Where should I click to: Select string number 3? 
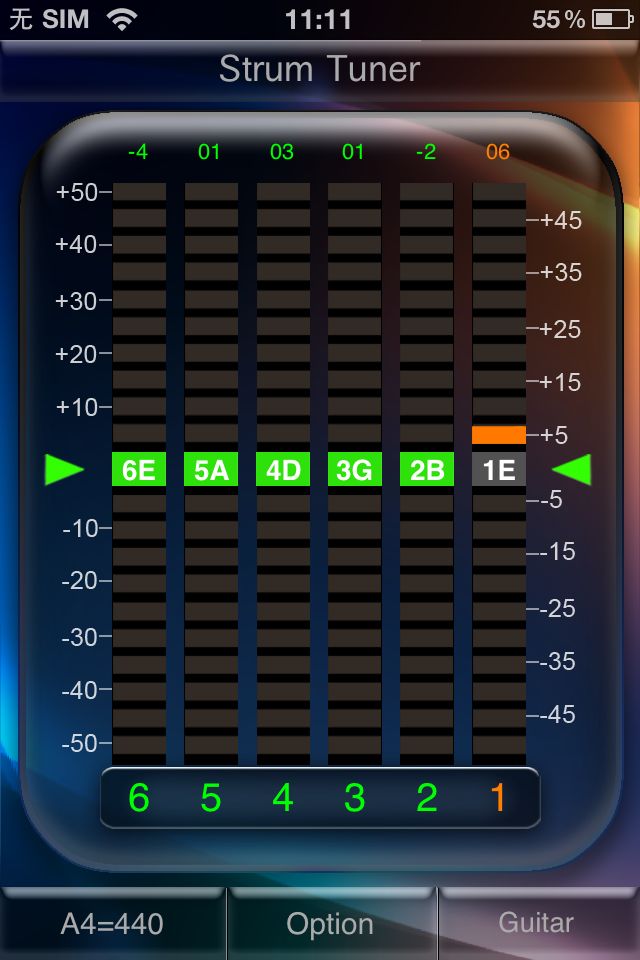point(355,798)
